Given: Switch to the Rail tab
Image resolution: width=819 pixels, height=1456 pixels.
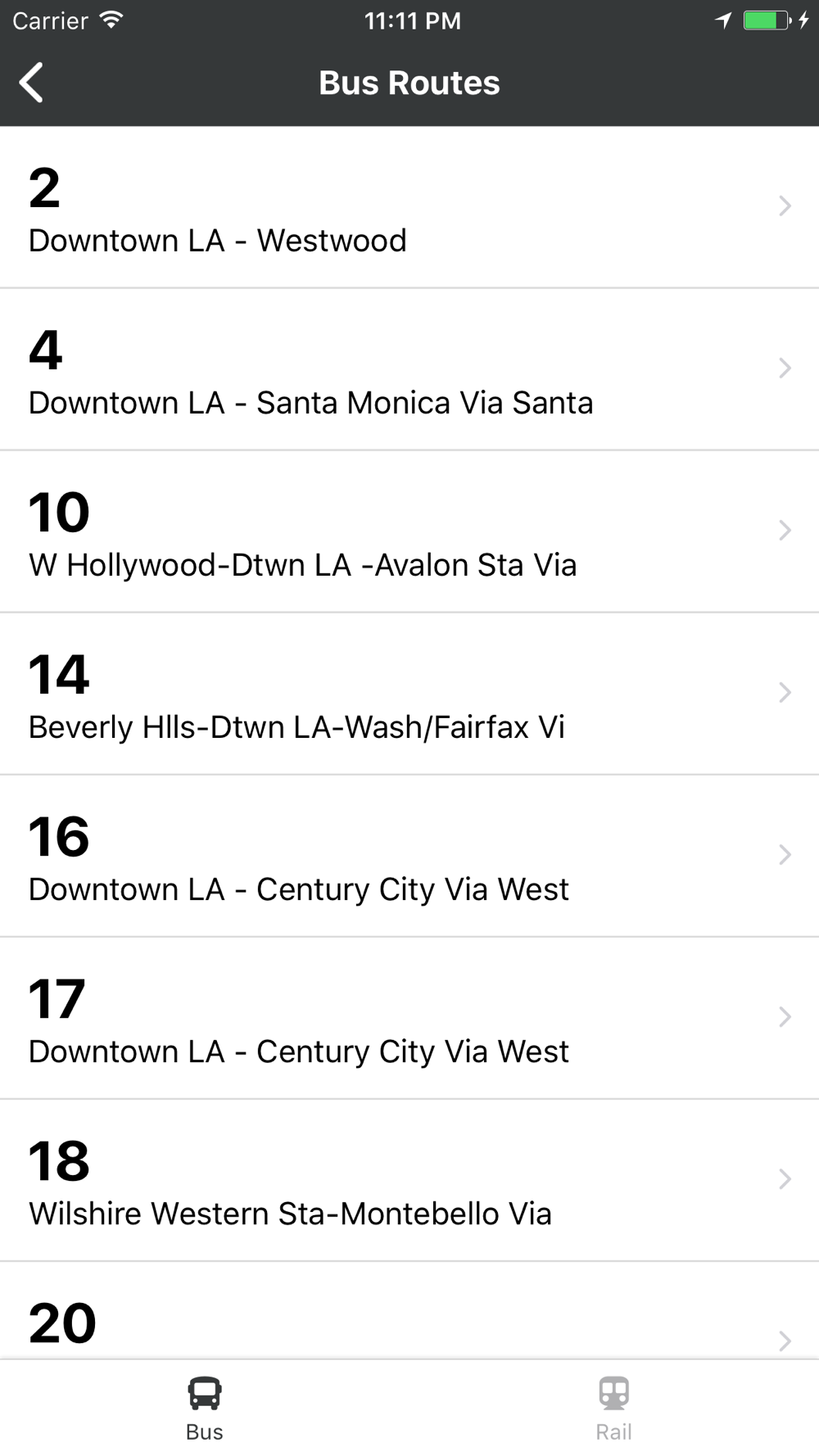Looking at the screenshot, I should [x=614, y=1409].
